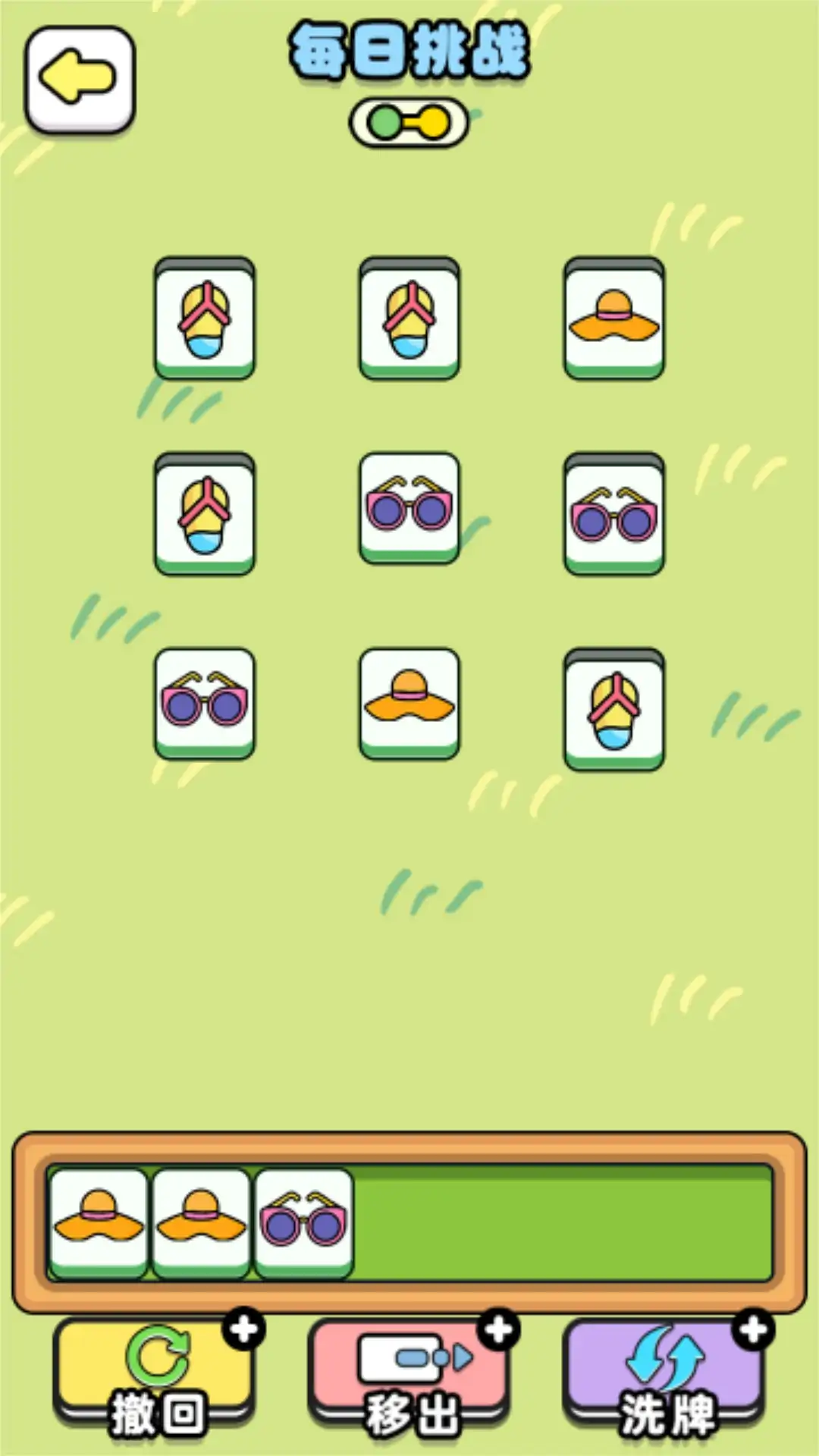Go back with the yellow arrow
The height and width of the screenshot is (1456, 819).
click(x=80, y=79)
